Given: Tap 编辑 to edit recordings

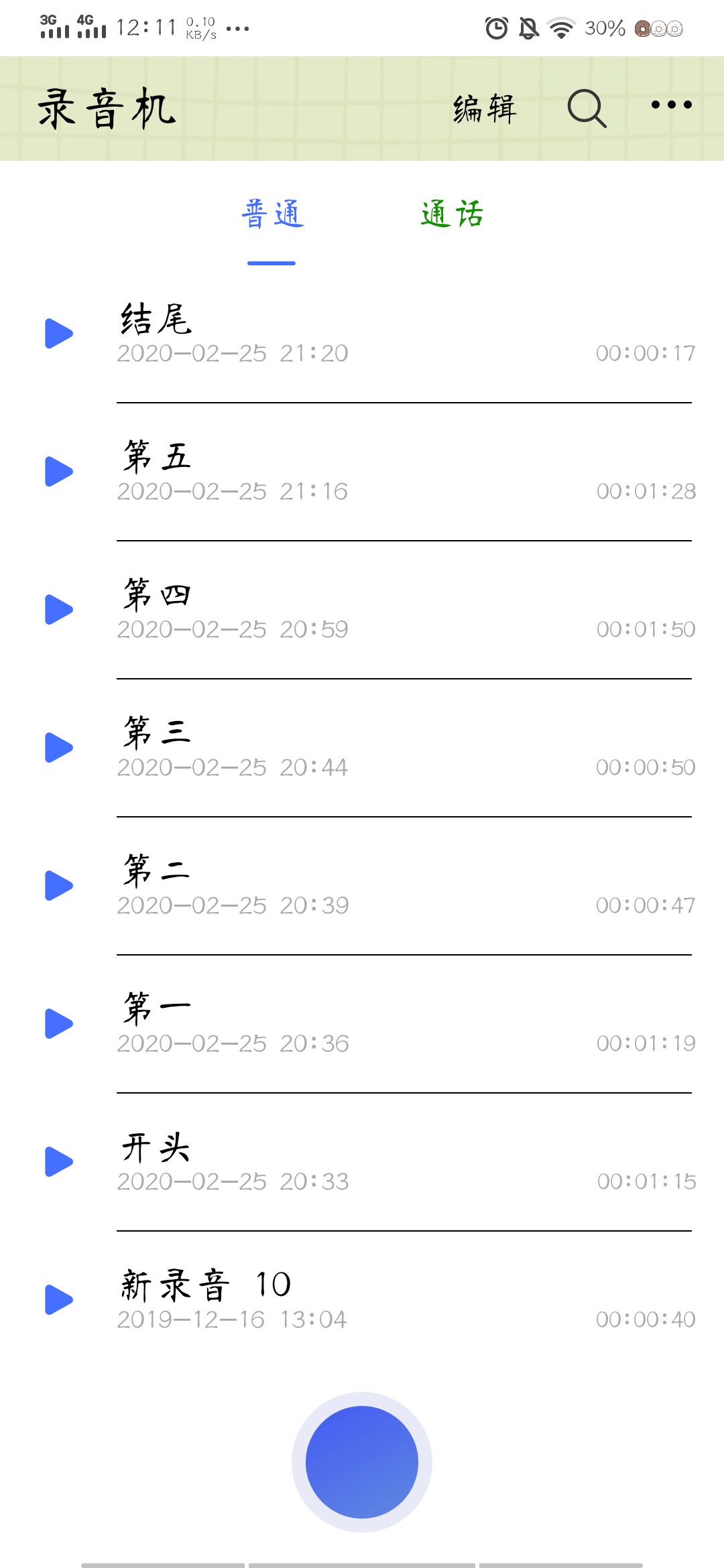Looking at the screenshot, I should 485,109.
